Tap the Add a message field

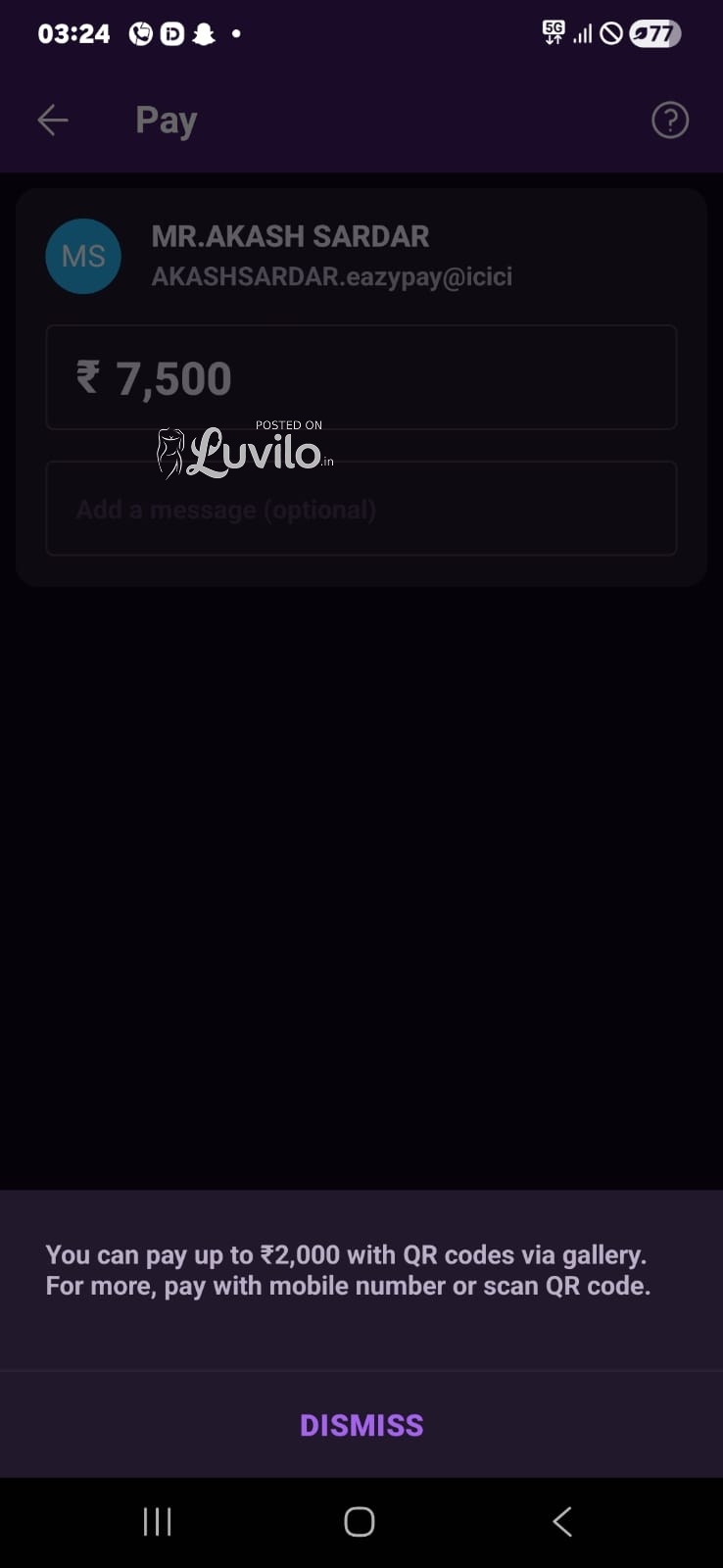pos(361,510)
